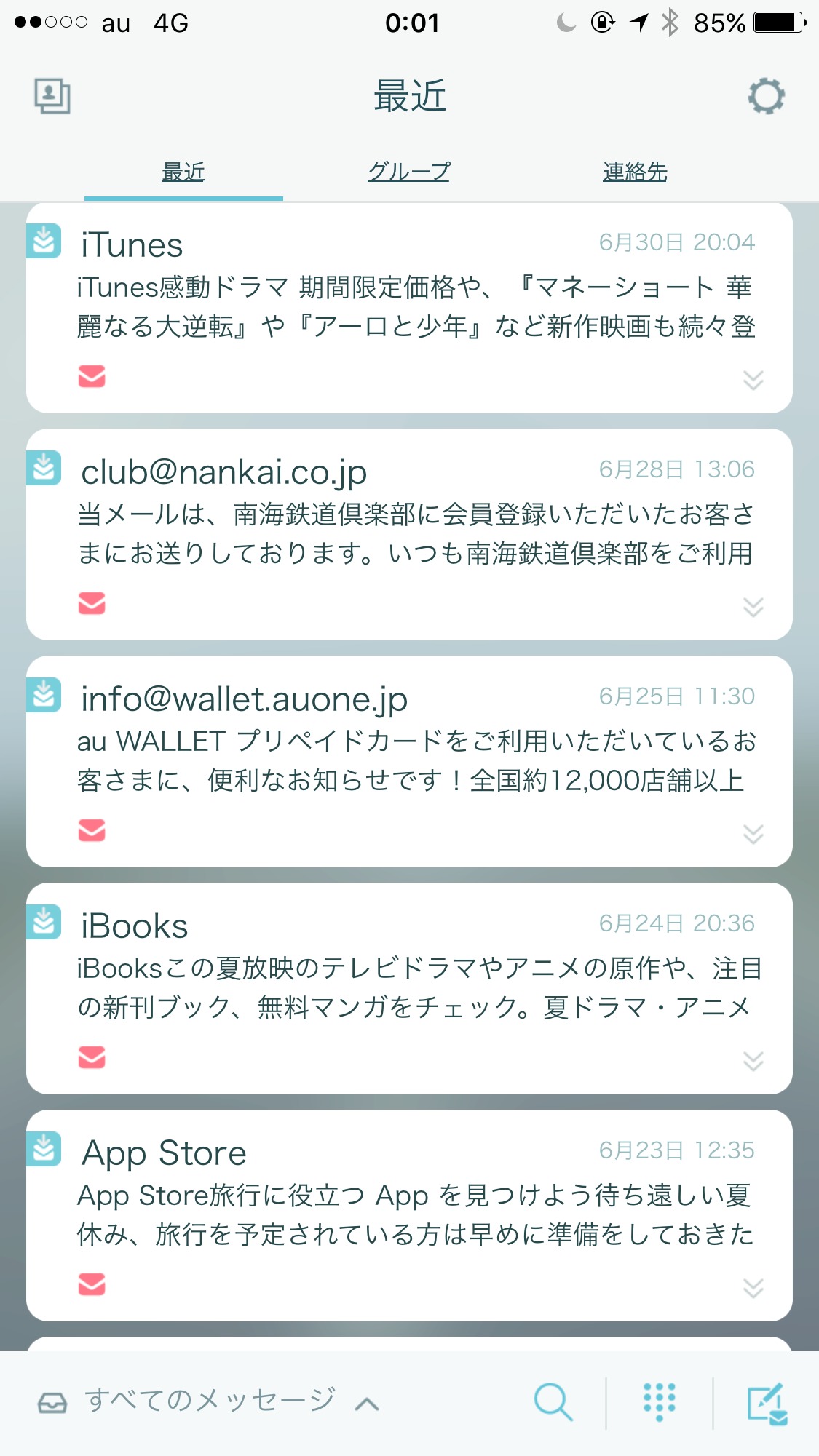Open message from club@nankai.co.jp
This screenshot has width=819, height=1456.
(408, 533)
